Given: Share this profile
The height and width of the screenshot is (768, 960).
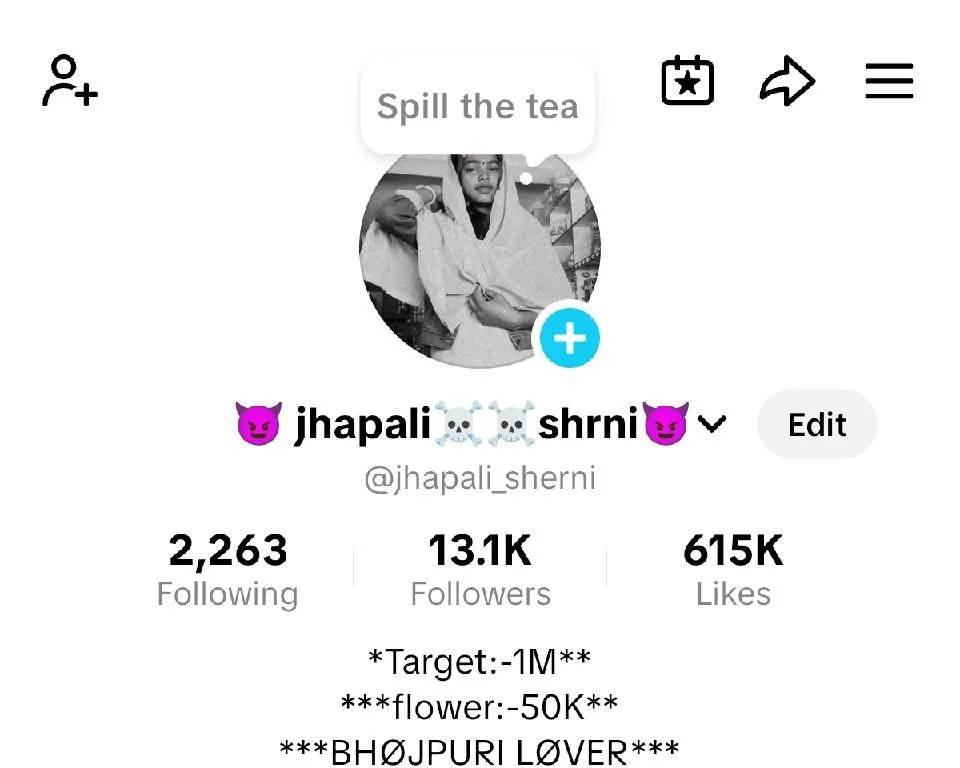Looking at the screenshot, I should 787,81.
